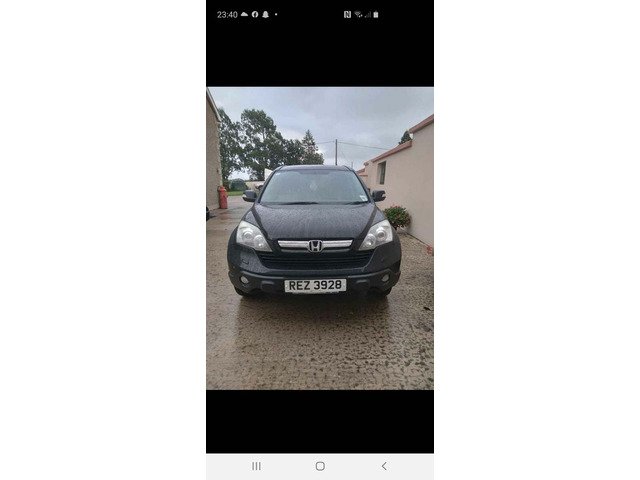This screenshot has width=640, height=480.
Task: Open recent apps from the navigation bar
Action: (x=256, y=466)
